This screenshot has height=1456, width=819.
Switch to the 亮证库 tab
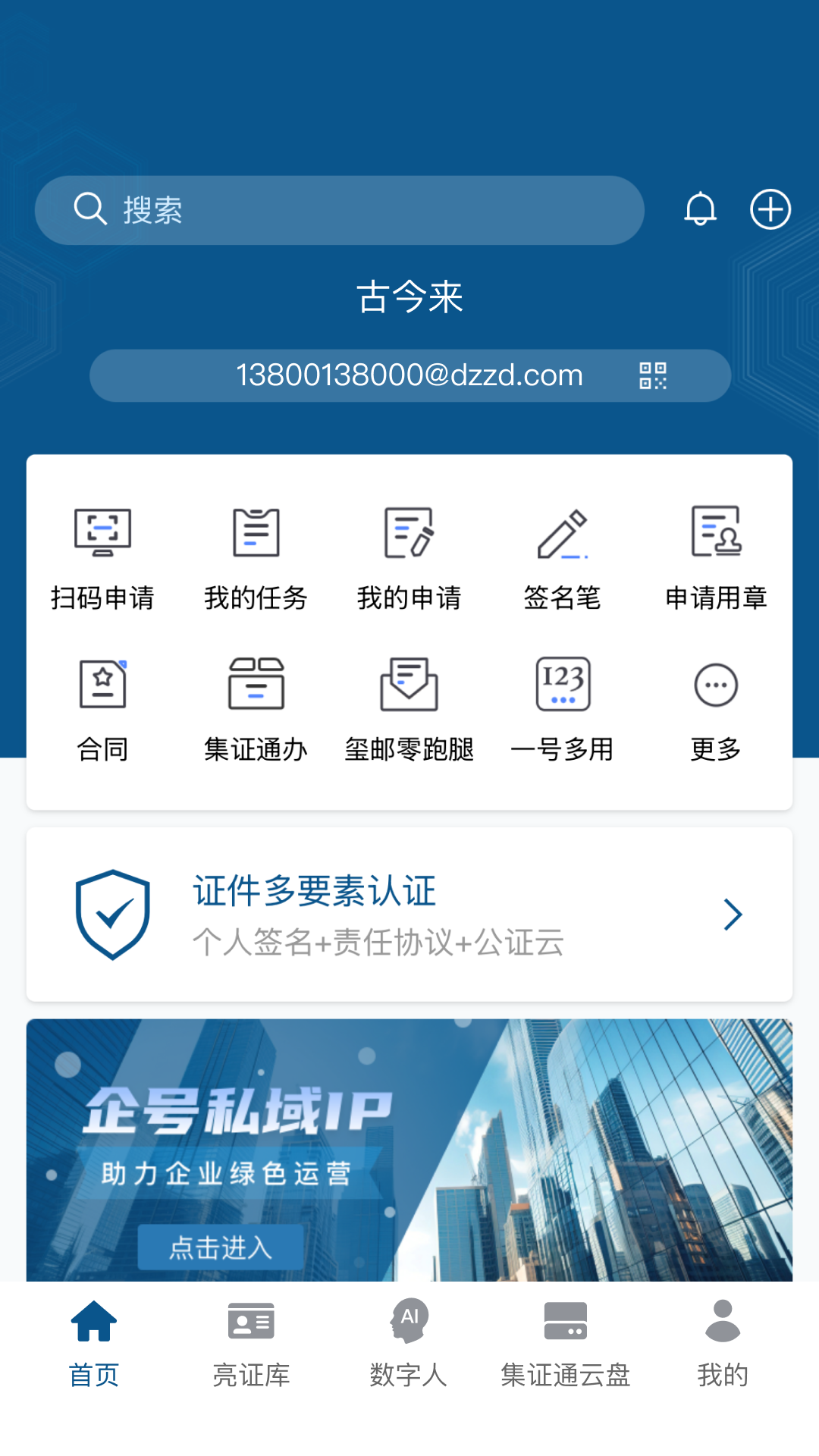[x=251, y=1344]
